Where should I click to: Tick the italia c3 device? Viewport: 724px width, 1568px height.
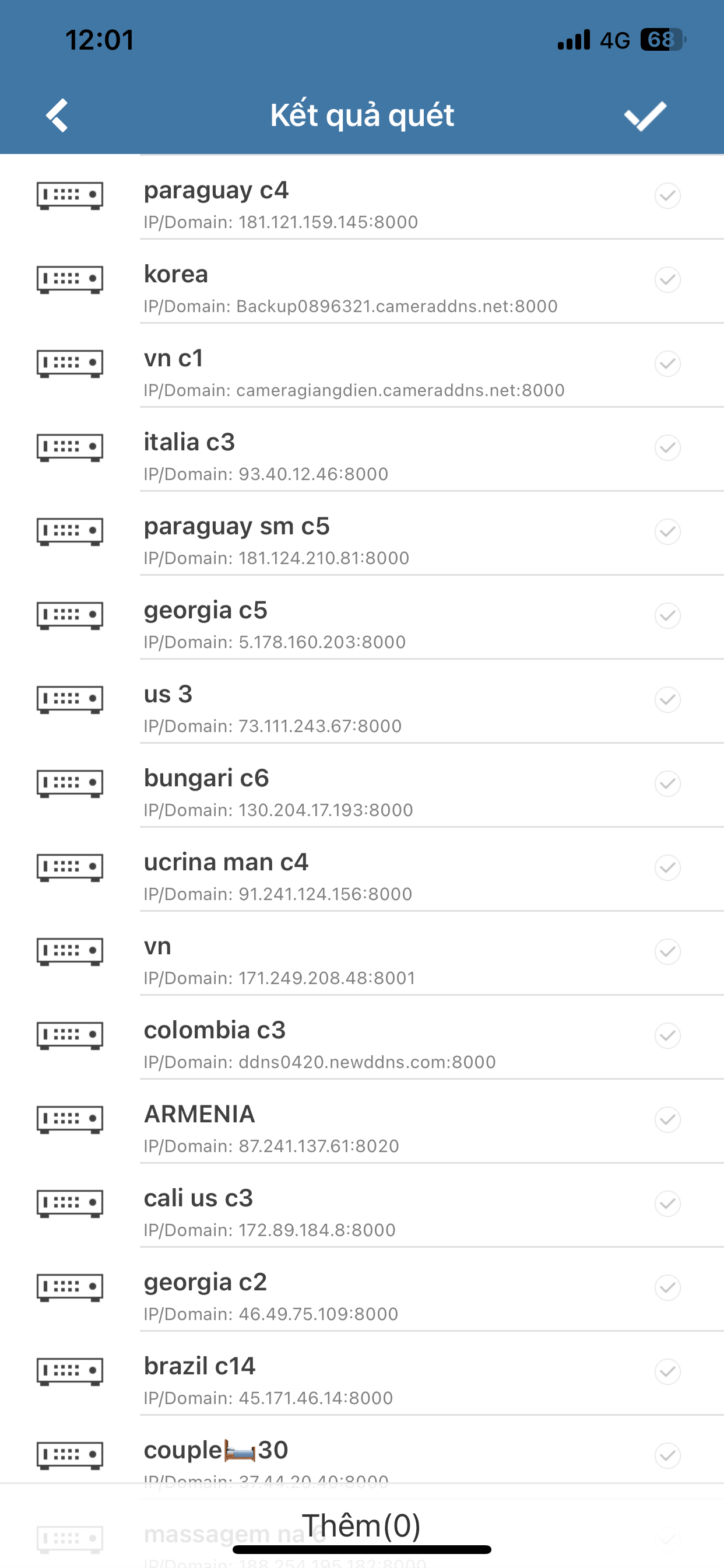point(667,448)
